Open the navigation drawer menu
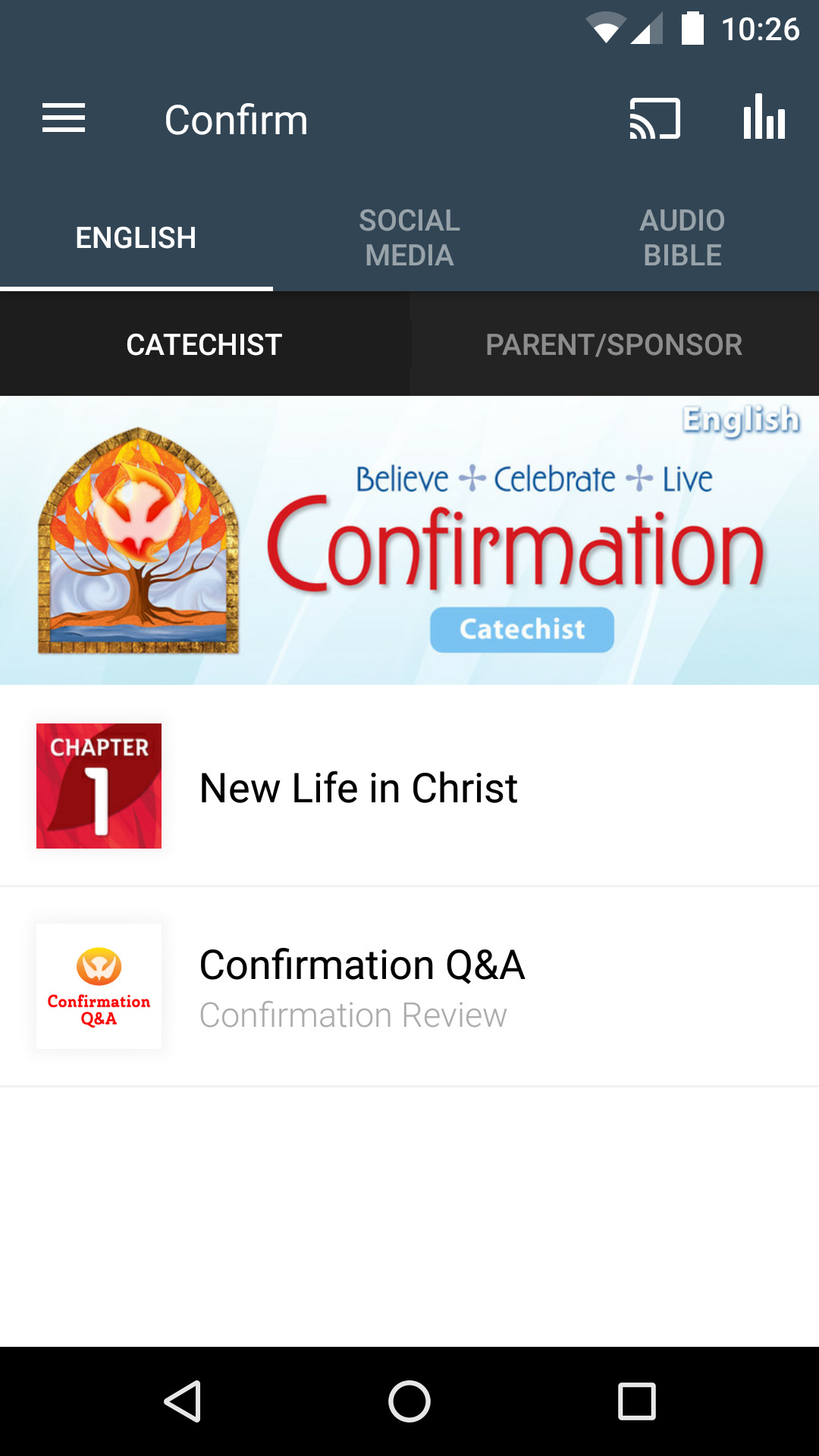Screen dimensions: 819x1456 [x=63, y=118]
